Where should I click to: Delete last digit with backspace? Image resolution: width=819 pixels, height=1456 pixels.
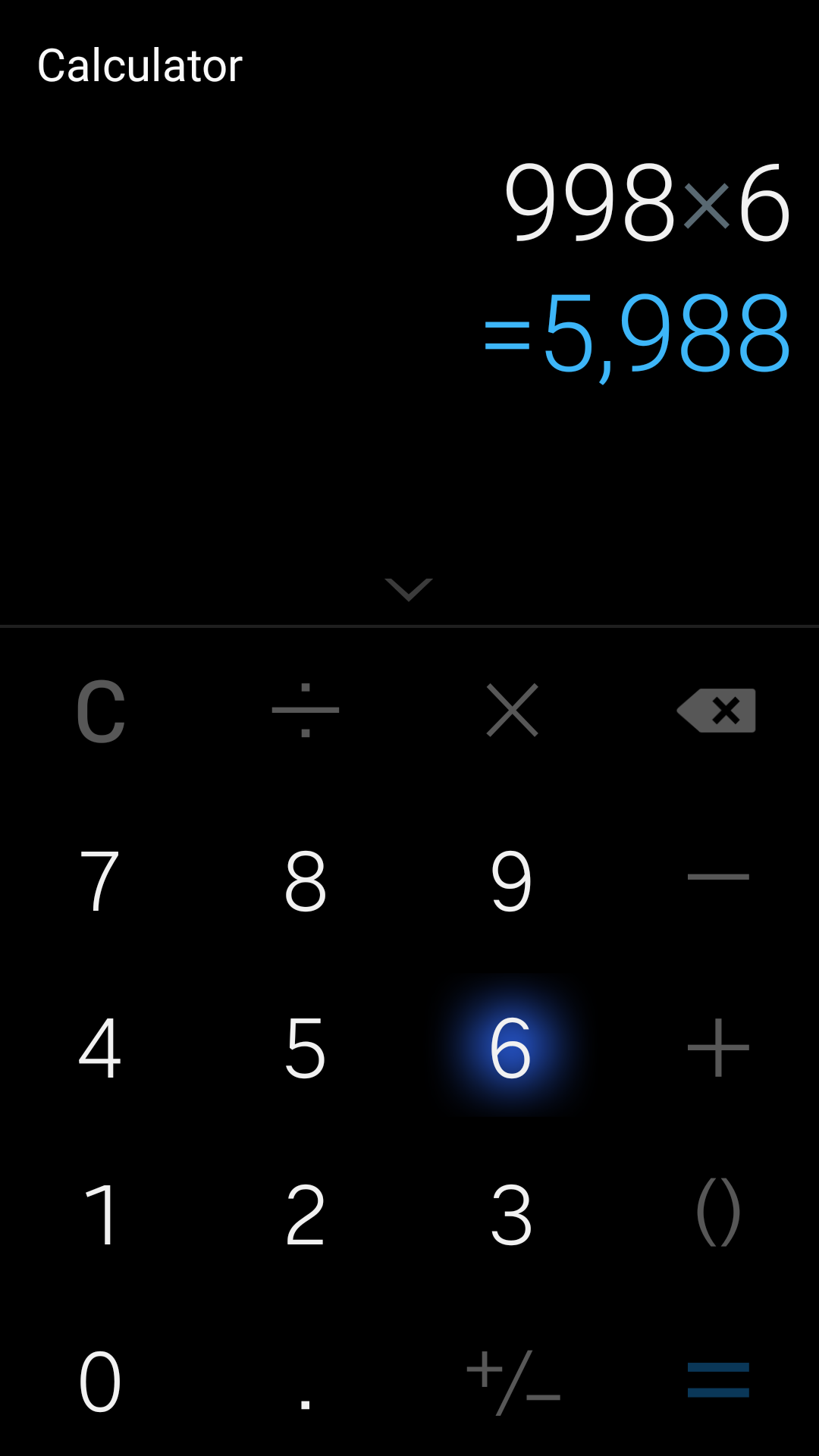coord(717,711)
